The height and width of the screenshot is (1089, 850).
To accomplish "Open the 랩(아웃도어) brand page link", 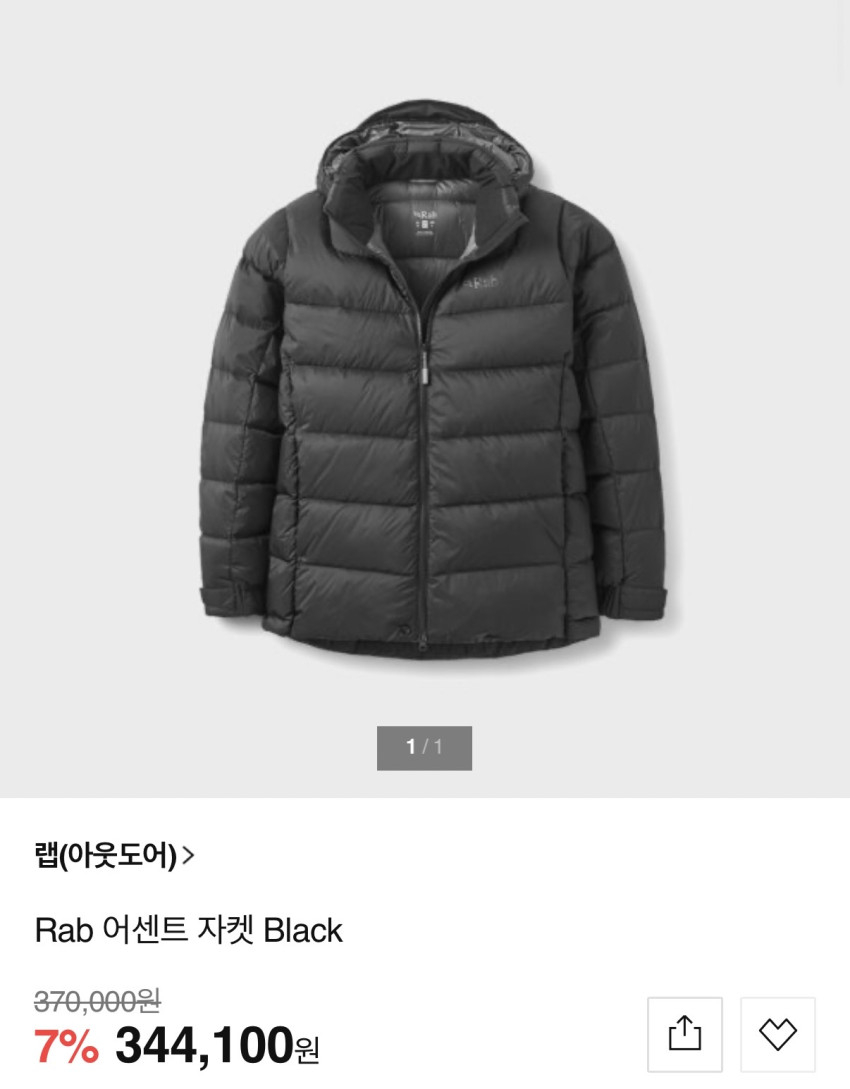I will 115,856.
